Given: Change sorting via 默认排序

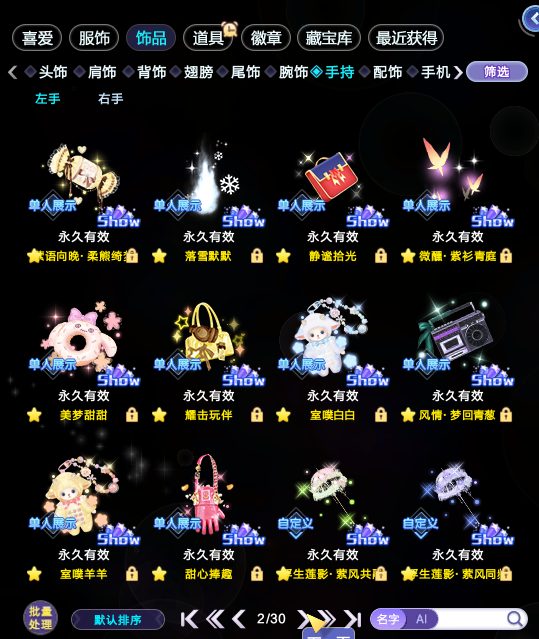Looking at the screenshot, I should pos(118,620).
